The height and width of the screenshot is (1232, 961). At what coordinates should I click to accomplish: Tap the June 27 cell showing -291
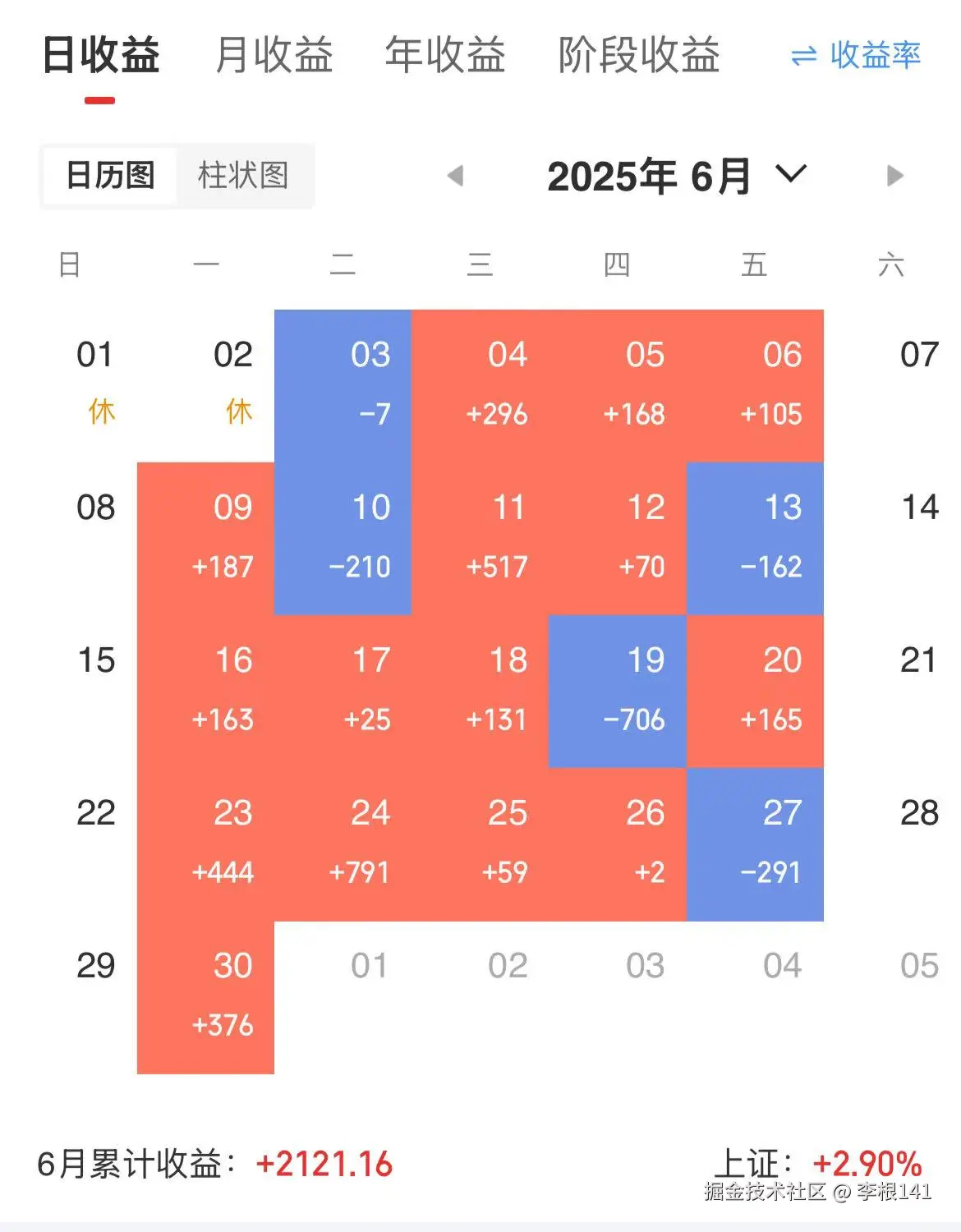pyautogui.click(x=782, y=842)
